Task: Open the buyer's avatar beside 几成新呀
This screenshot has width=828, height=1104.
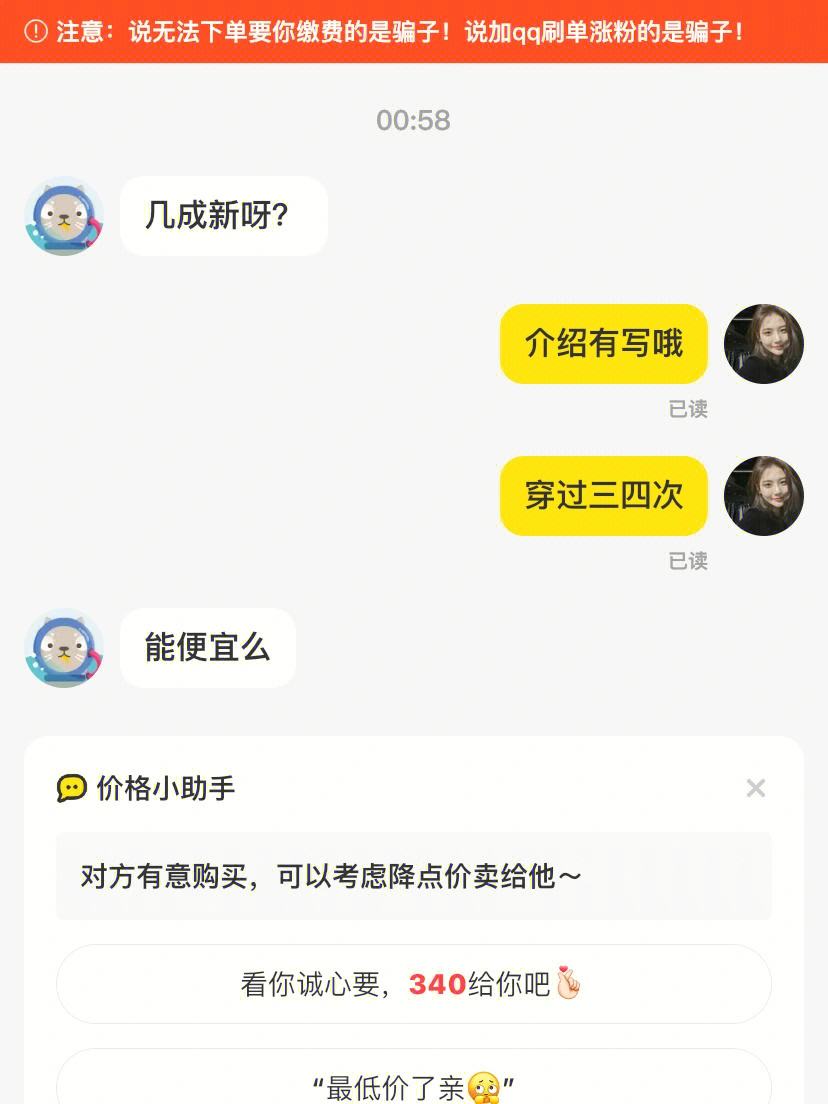Action: click(64, 216)
